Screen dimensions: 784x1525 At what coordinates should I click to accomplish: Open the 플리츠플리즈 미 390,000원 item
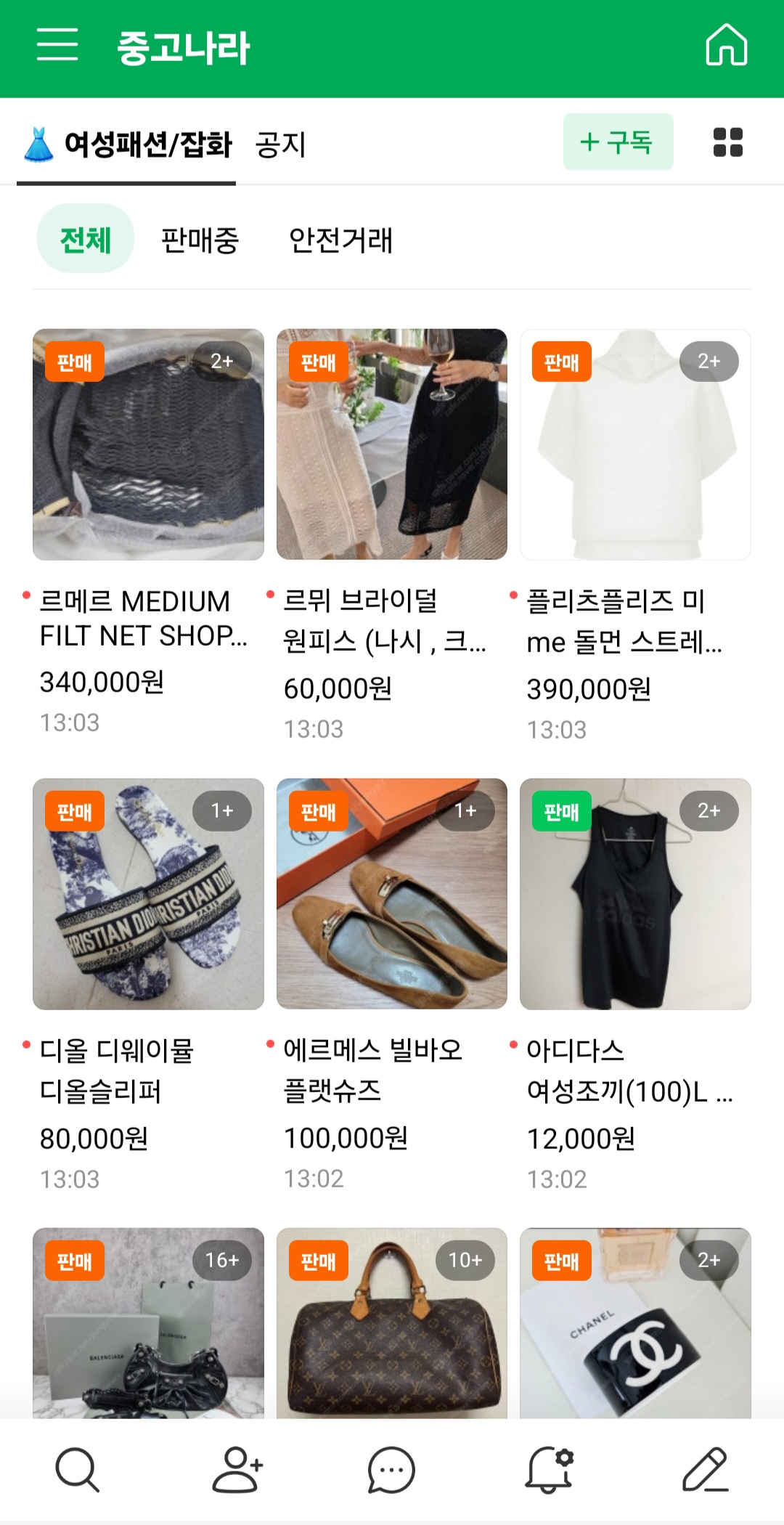pyautogui.click(x=635, y=444)
